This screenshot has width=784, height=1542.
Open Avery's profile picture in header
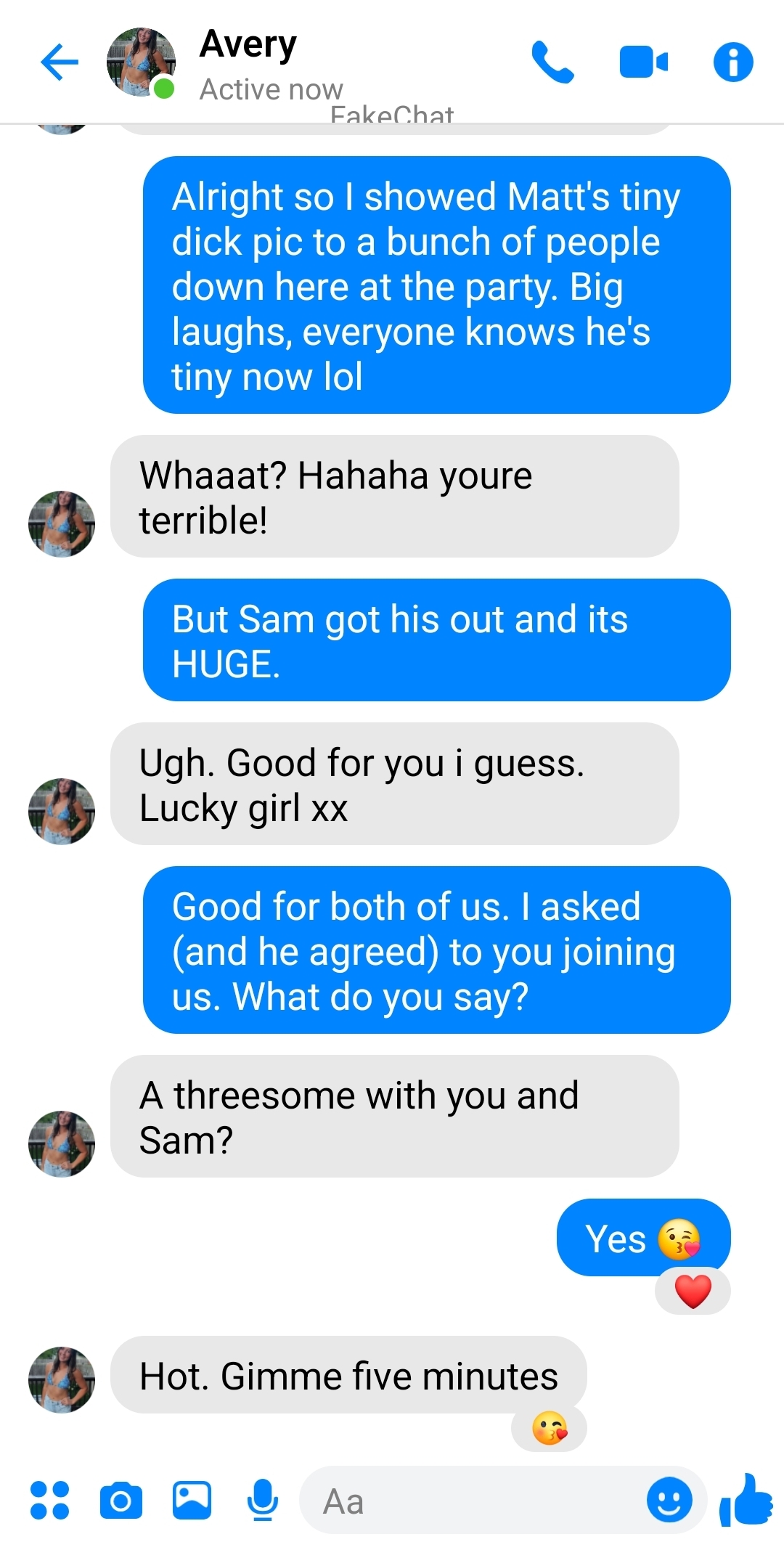[x=141, y=62]
